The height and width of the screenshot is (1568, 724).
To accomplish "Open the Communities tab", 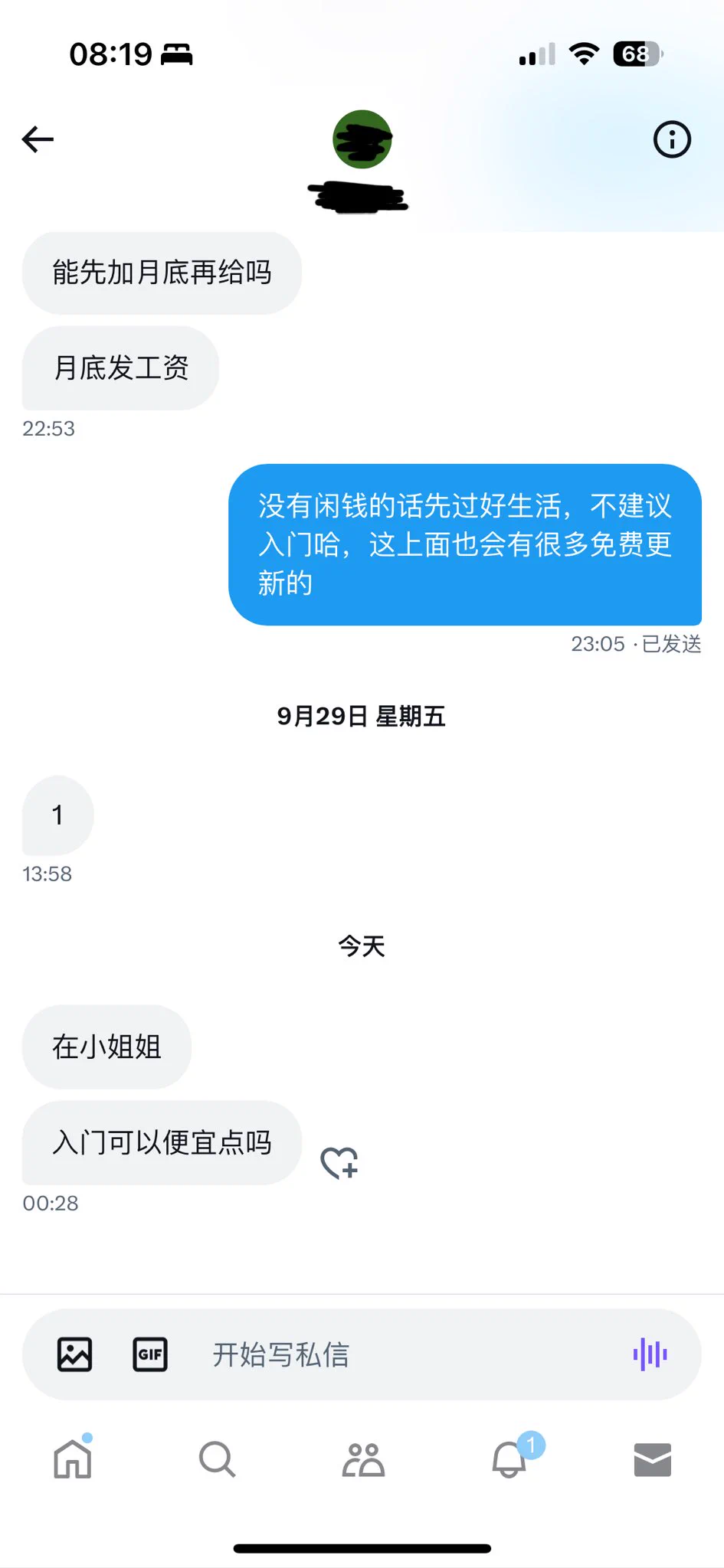I will [x=362, y=1459].
